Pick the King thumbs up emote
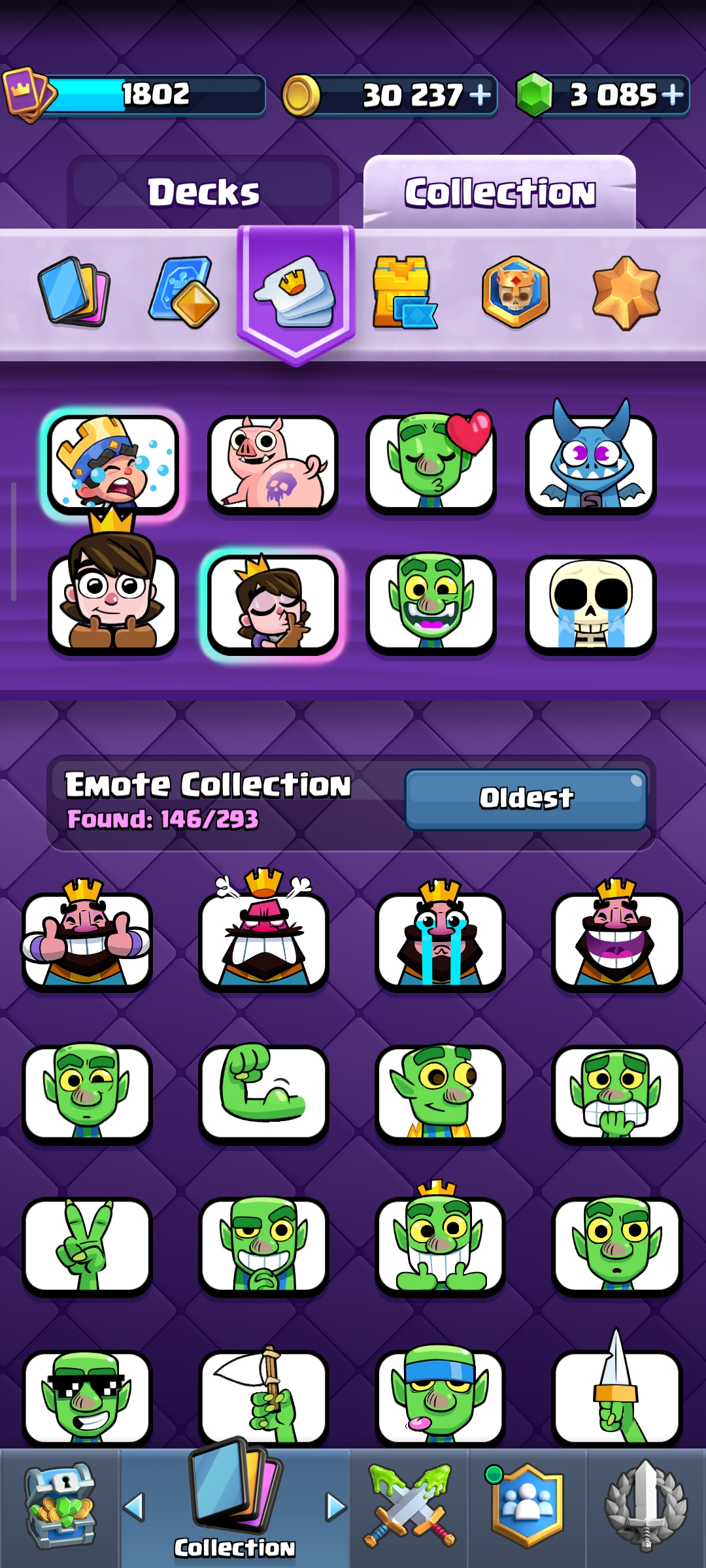 (x=87, y=936)
